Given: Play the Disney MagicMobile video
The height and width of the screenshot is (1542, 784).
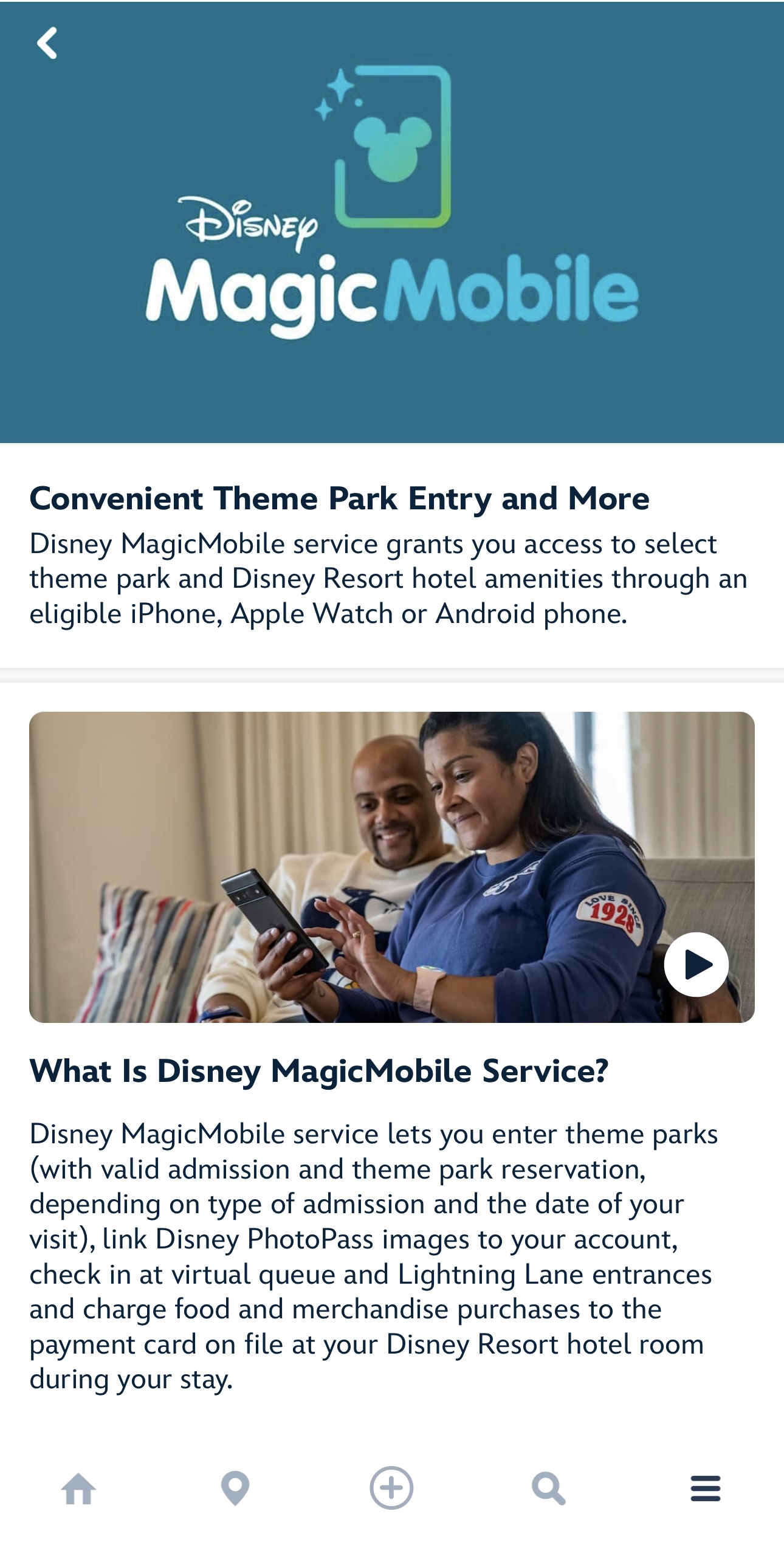Looking at the screenshot, I should (x=696, y=964).
